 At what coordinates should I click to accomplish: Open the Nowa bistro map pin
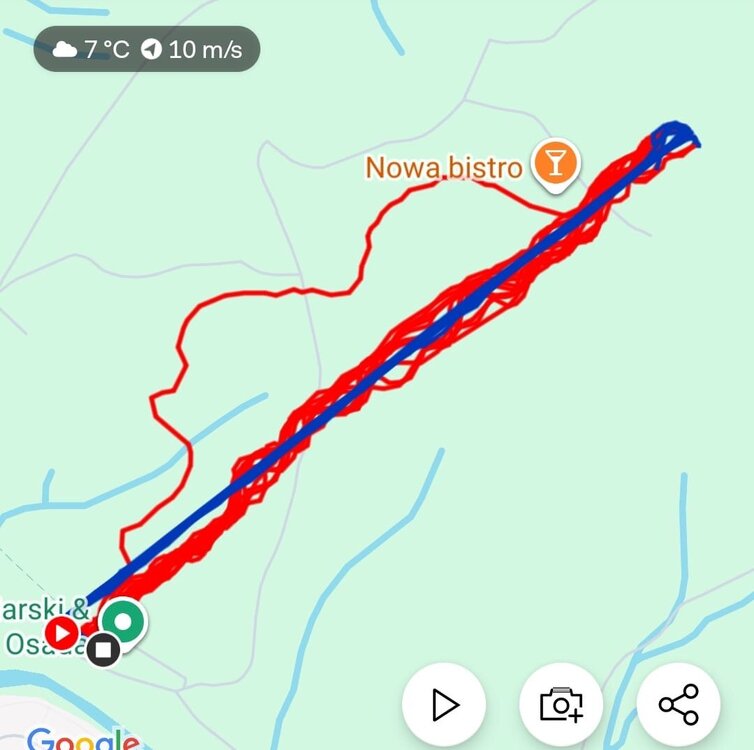click(x=553, y=163)
